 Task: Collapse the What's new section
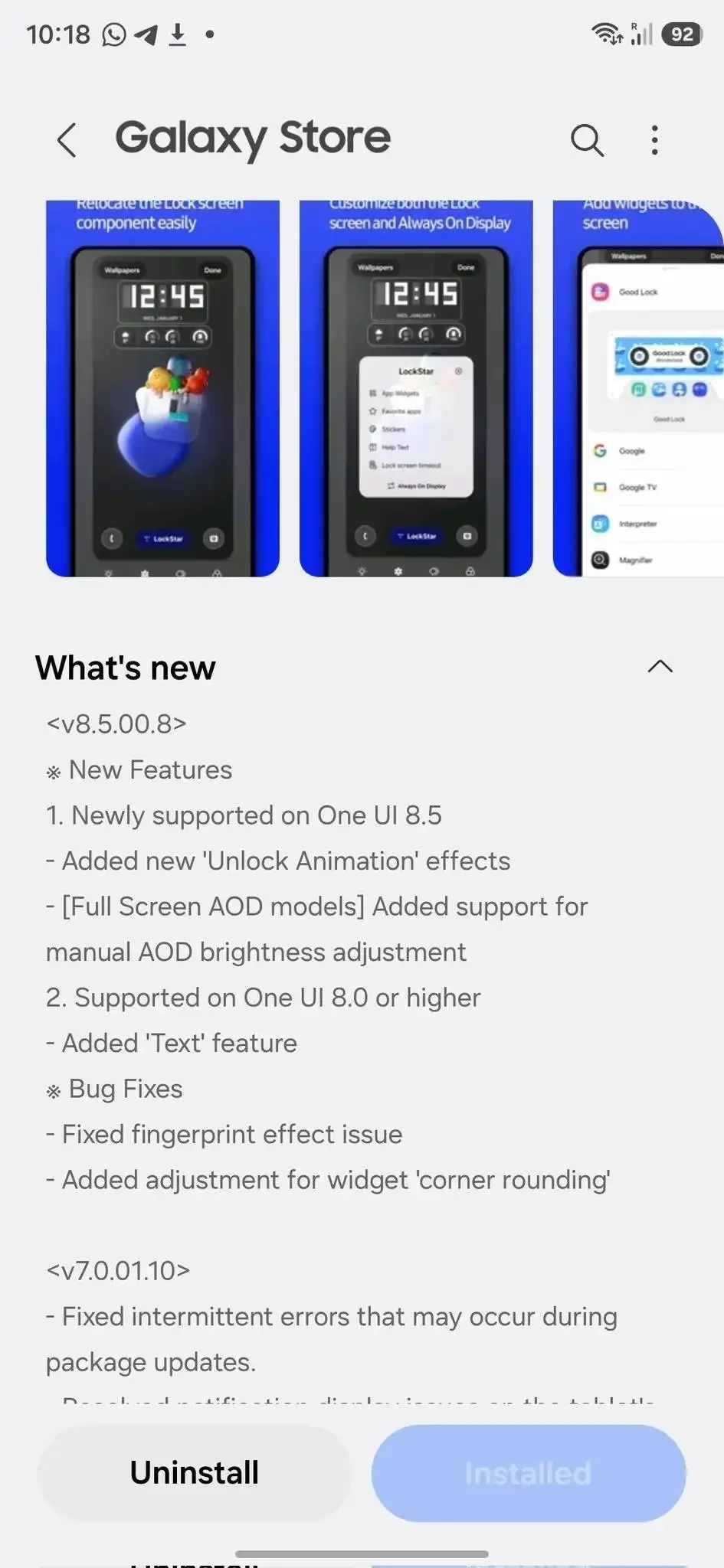point(660,667)
